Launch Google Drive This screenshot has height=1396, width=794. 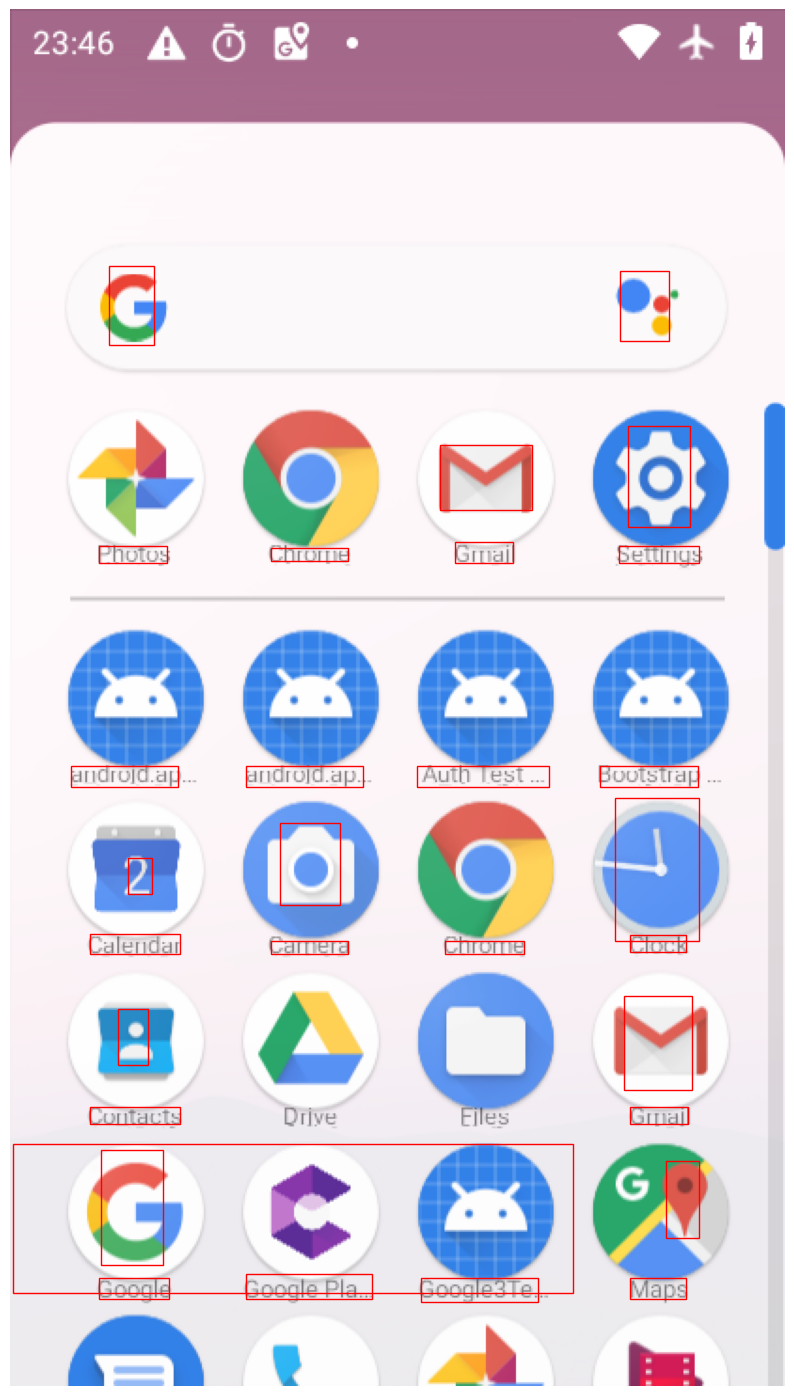tap(310, 1040)
